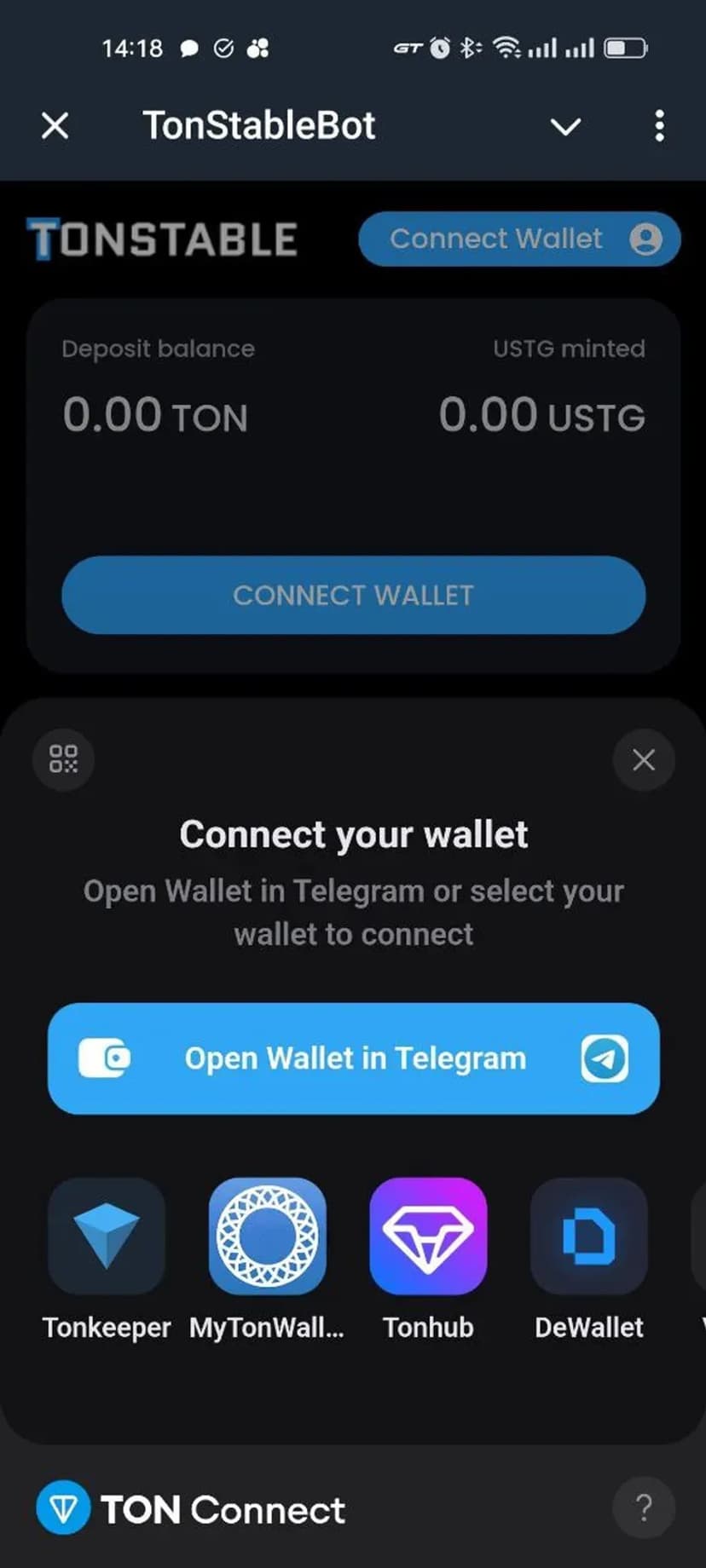Show the QR code for wallet connection
The height and width of the screenshot is (1568, 706).
[x=63, y=758]
